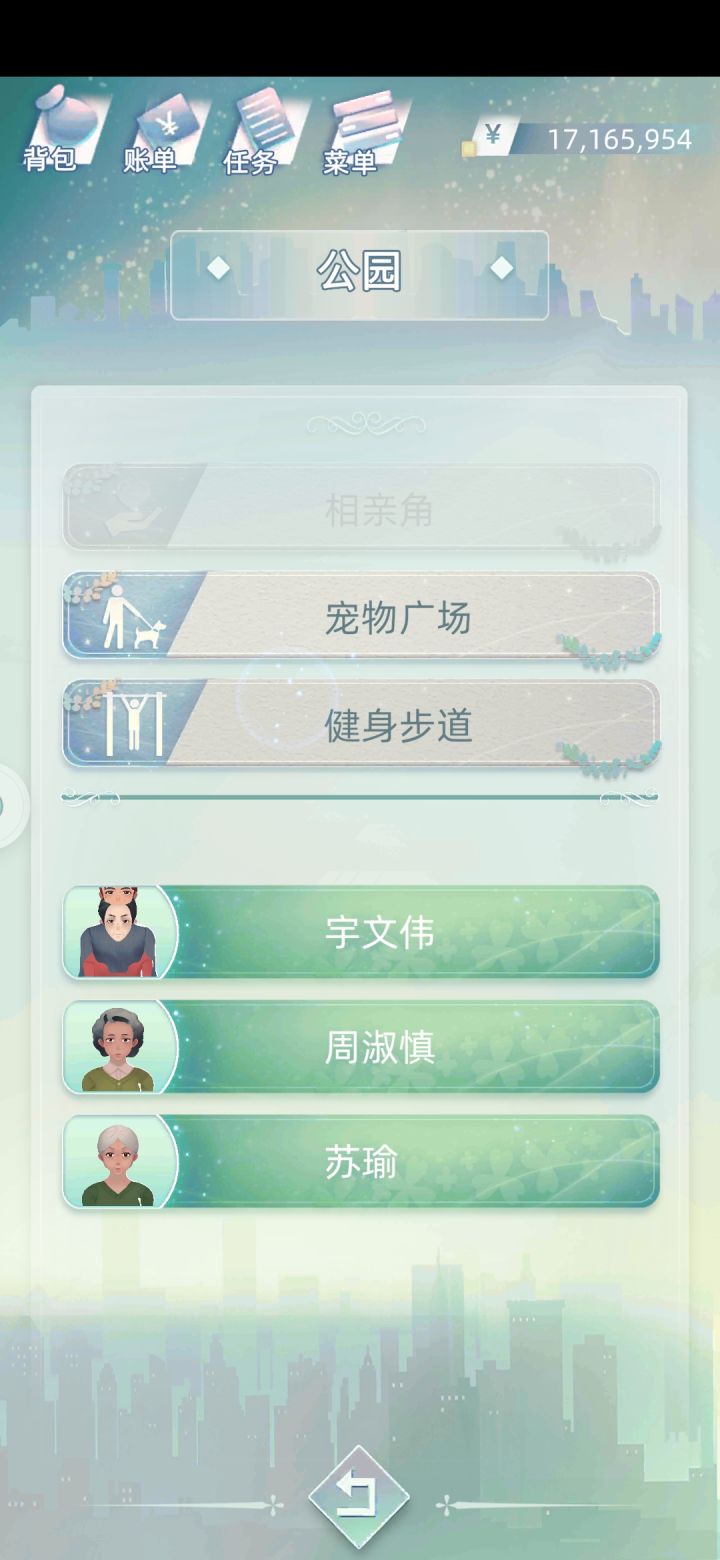Talk to 周淑慎
This screenshot has height=1560, width=720.
[x=400, y=1047]
